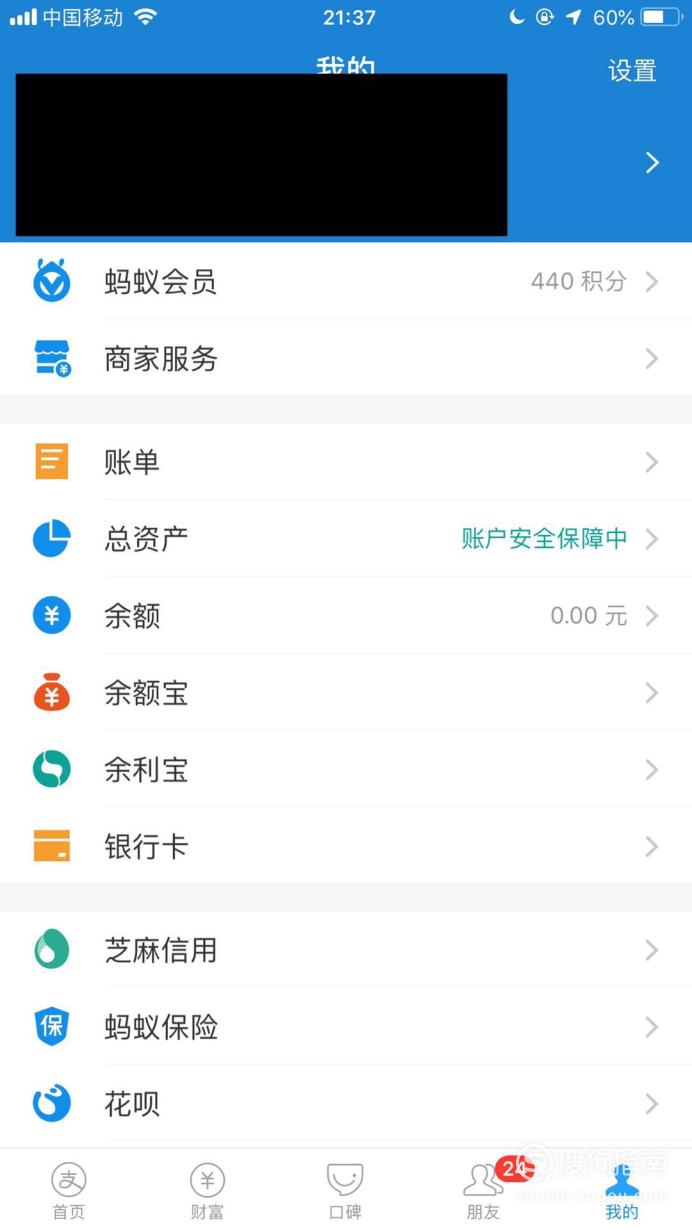Image resolution: width=692 pixels, height=1230 pixels.
Task: Open 总资产 overview
Action: [346, 539]
